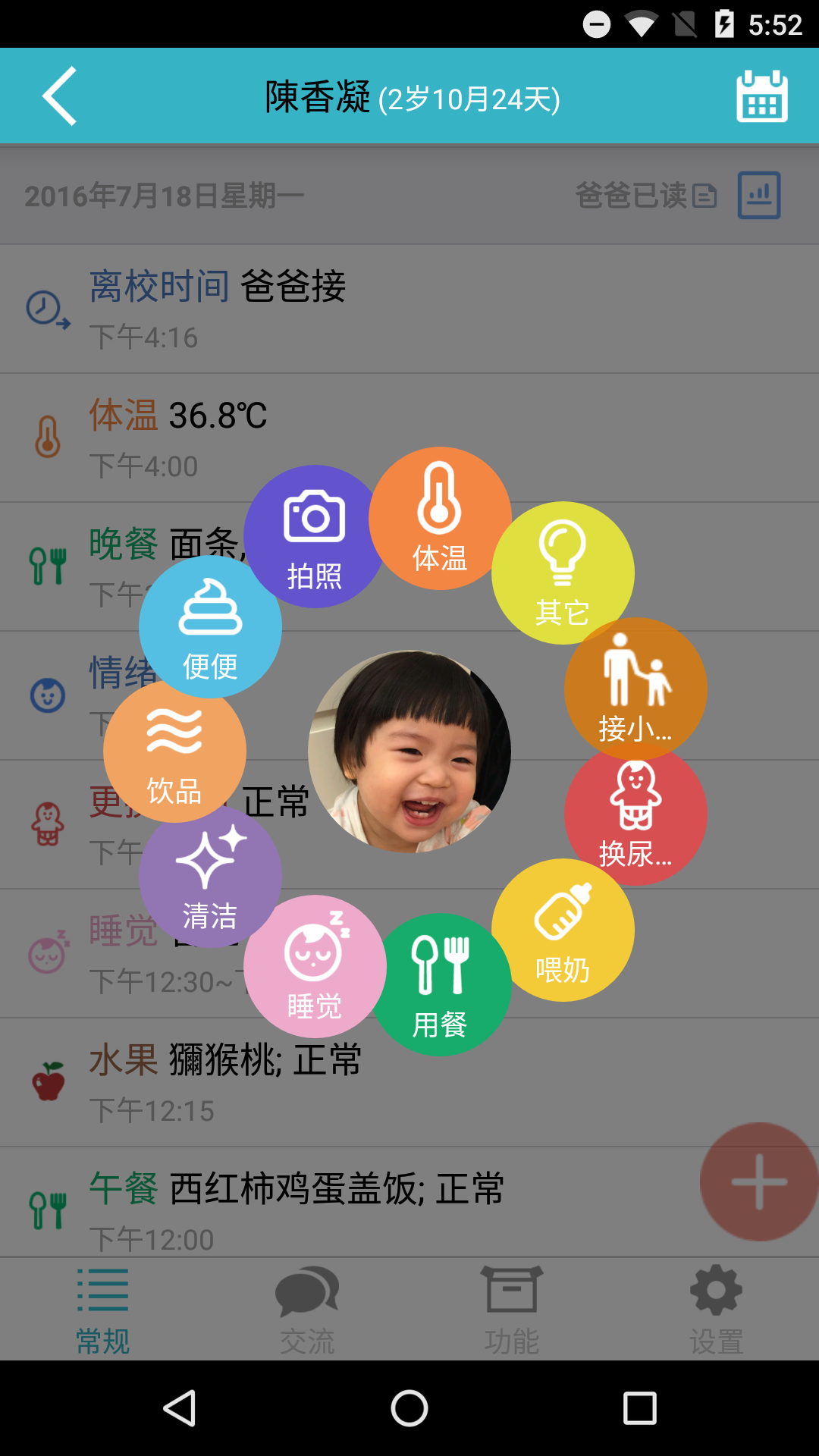Log a diaper change

point(635,815)
